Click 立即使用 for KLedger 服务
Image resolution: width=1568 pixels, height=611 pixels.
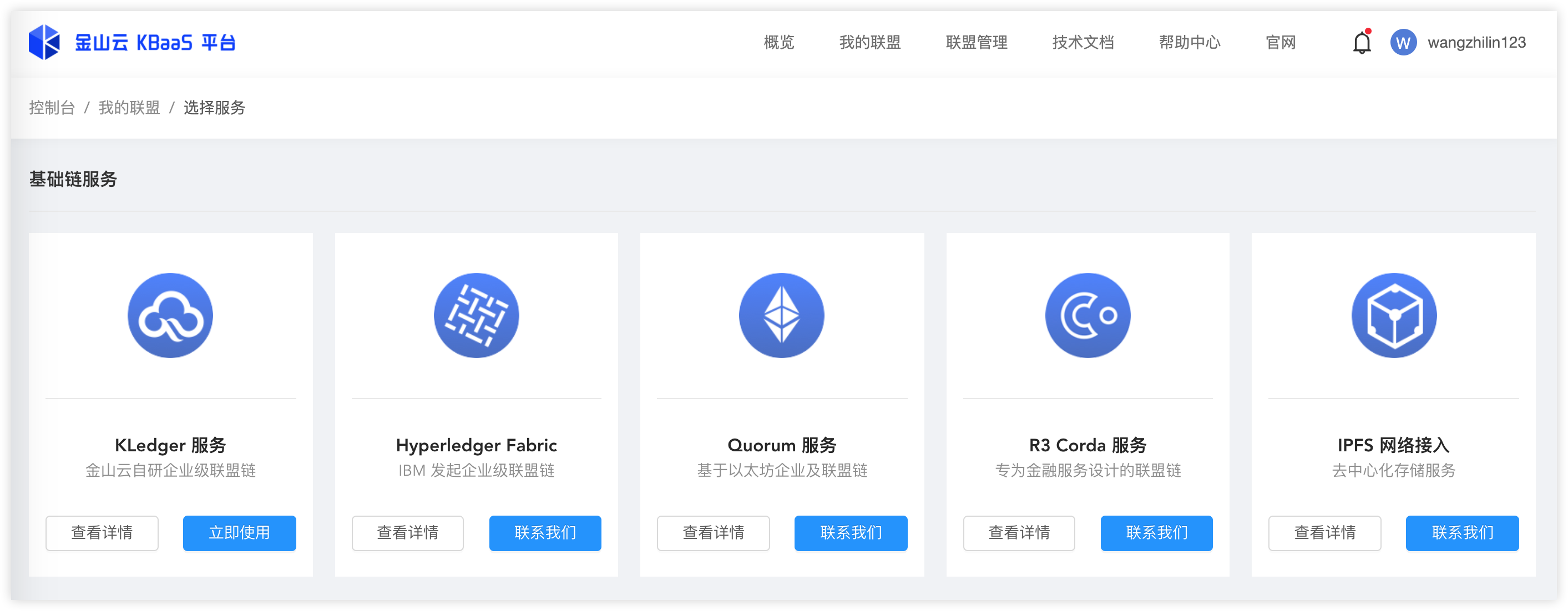point(239,533)
